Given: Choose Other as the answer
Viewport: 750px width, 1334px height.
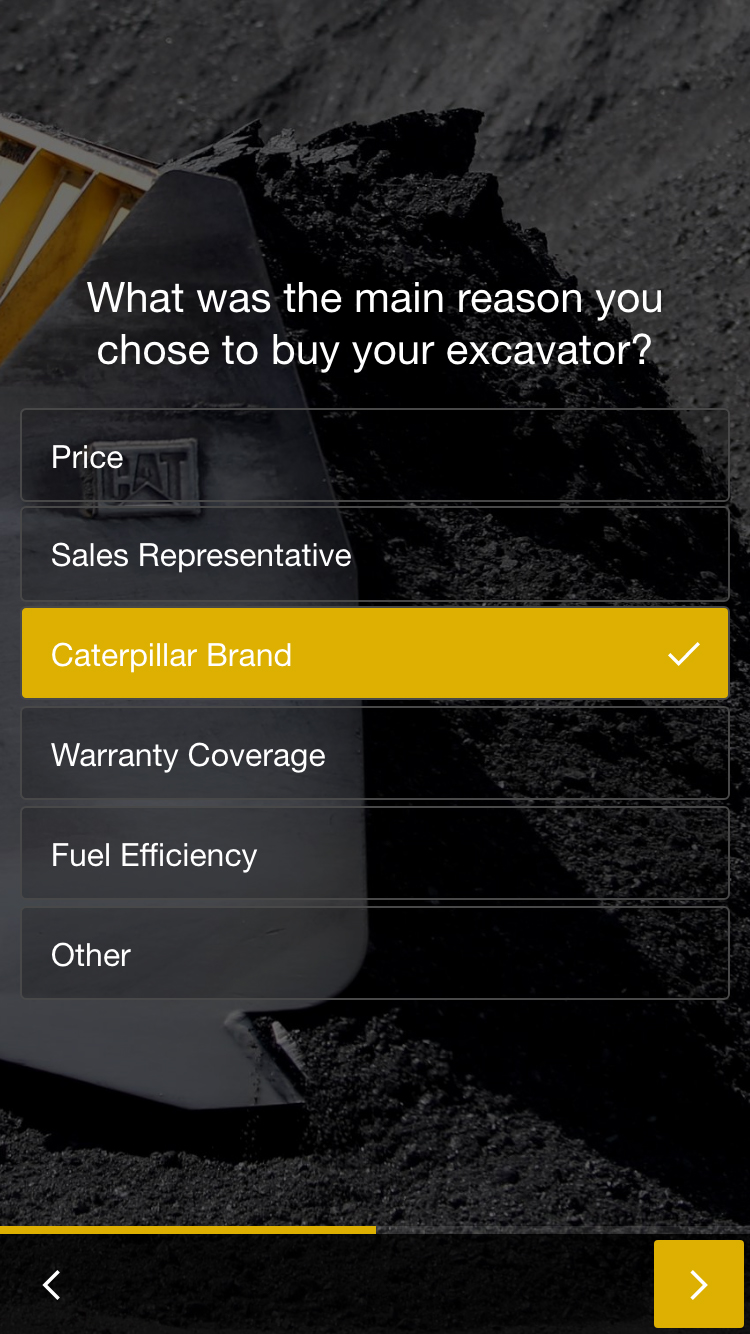Looking at the screenshot, I should 374,954.
